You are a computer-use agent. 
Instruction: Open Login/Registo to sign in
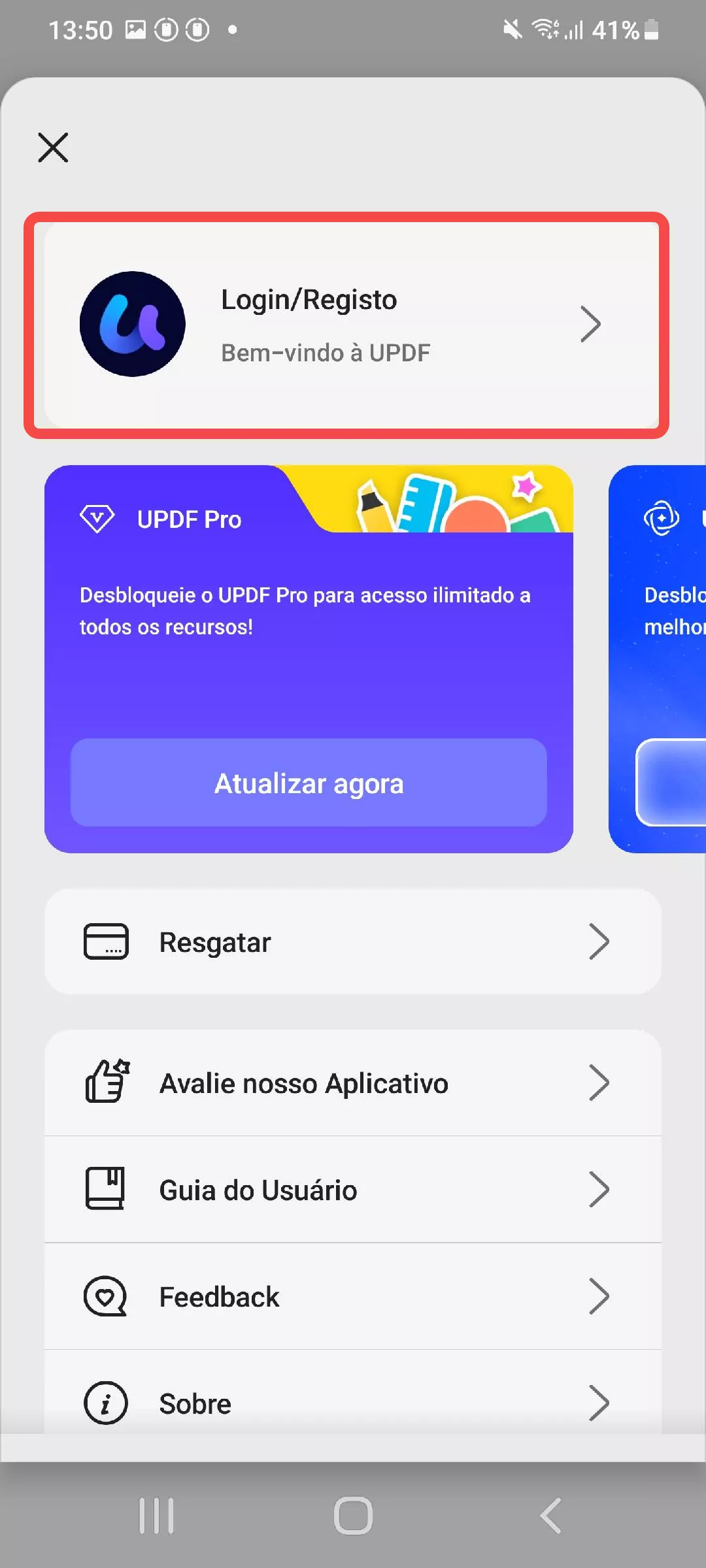click(x=353, y=324)
